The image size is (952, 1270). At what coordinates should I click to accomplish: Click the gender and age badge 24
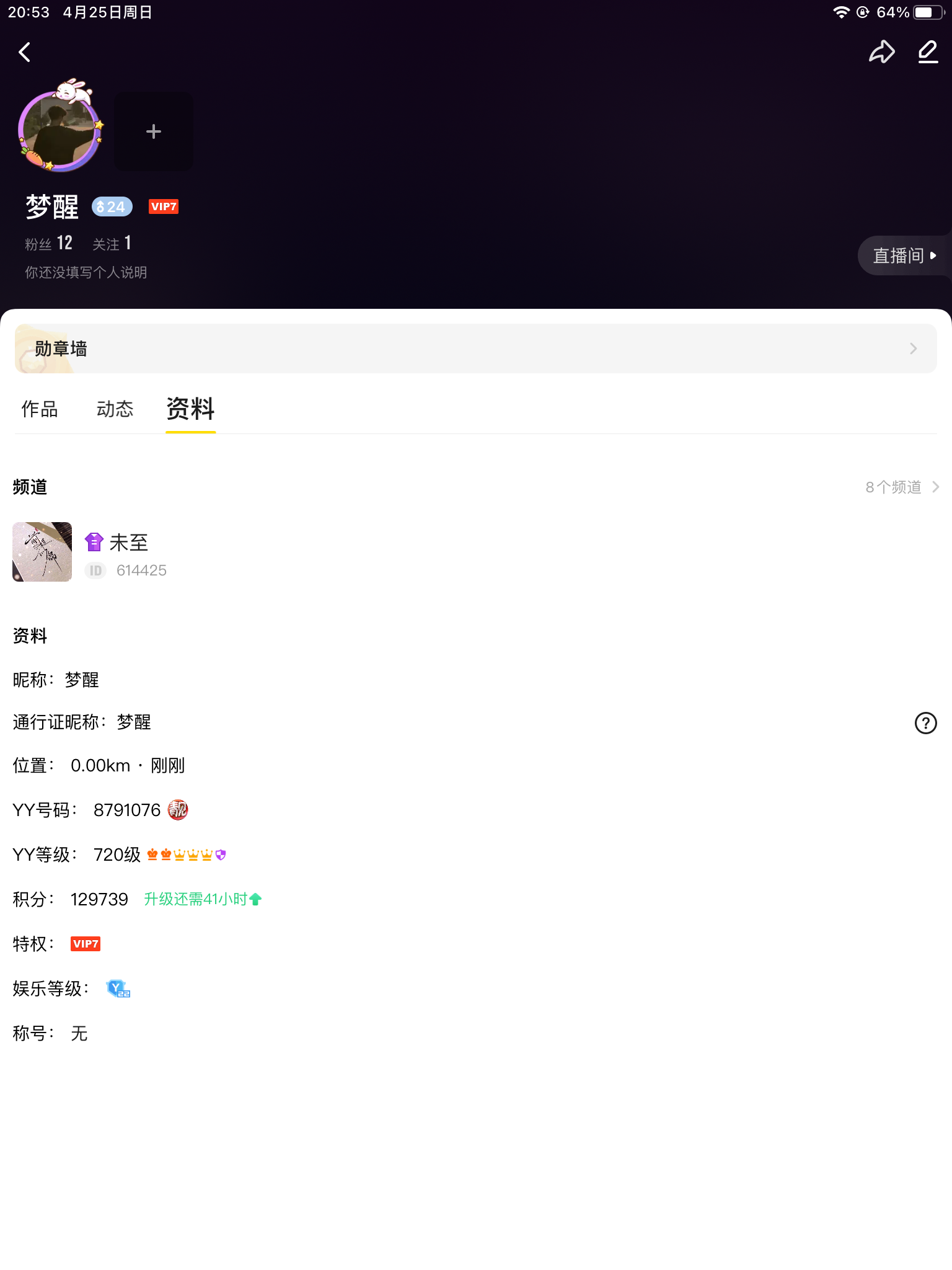[x=112, y=206]
